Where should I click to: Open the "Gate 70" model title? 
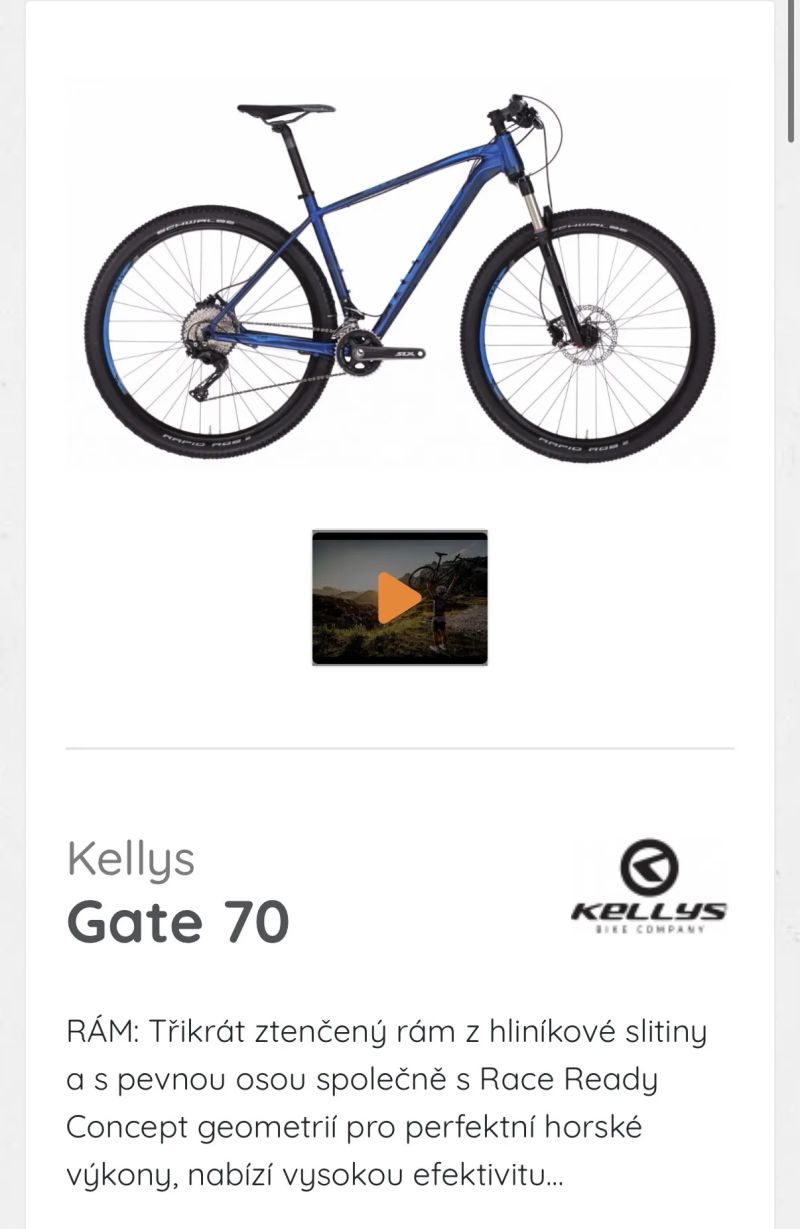(x=177, y=920)
